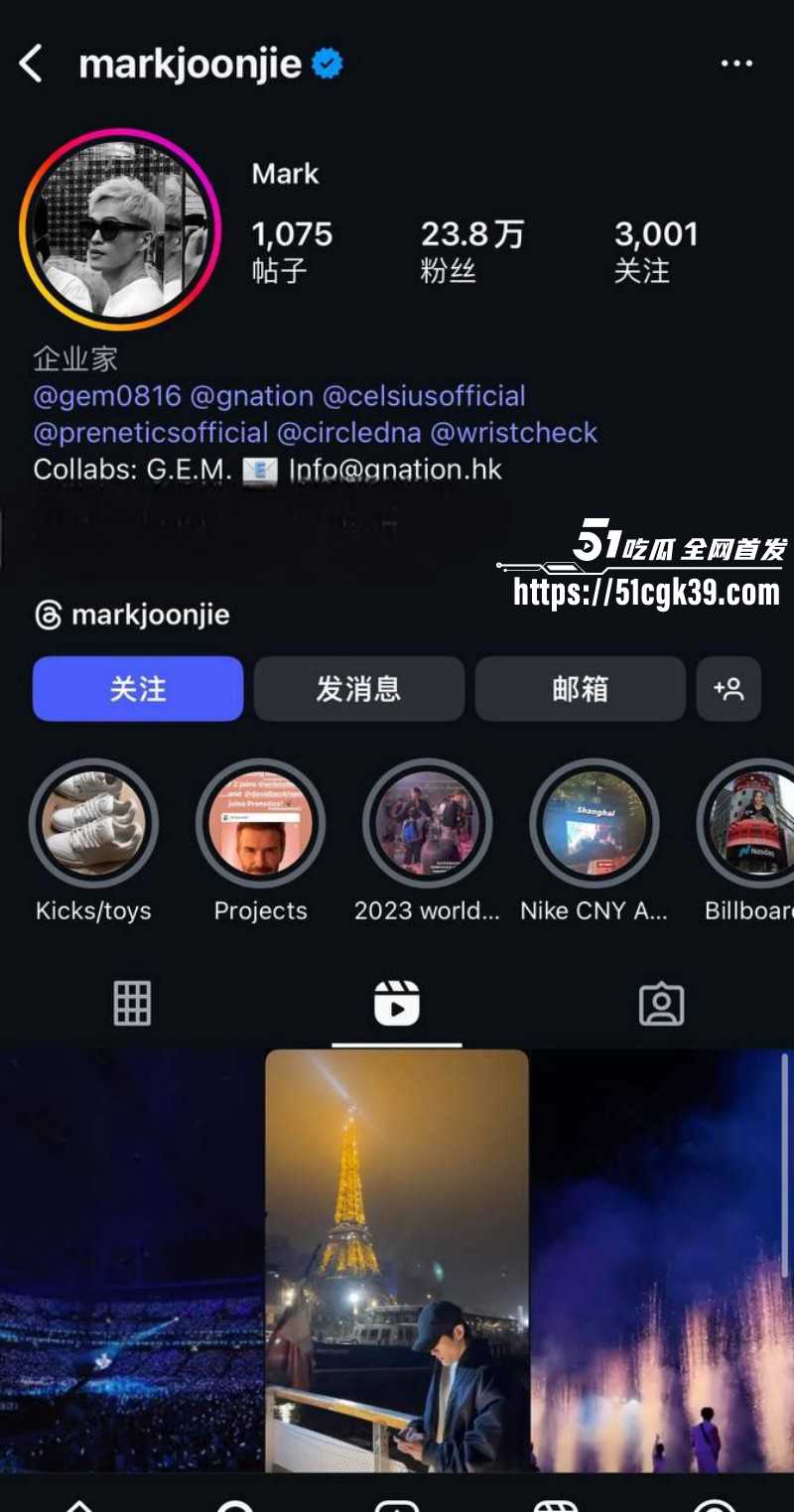The image size is (794, 1512).
Task: Select the tagged photos icon
Action: point(661,1004)
